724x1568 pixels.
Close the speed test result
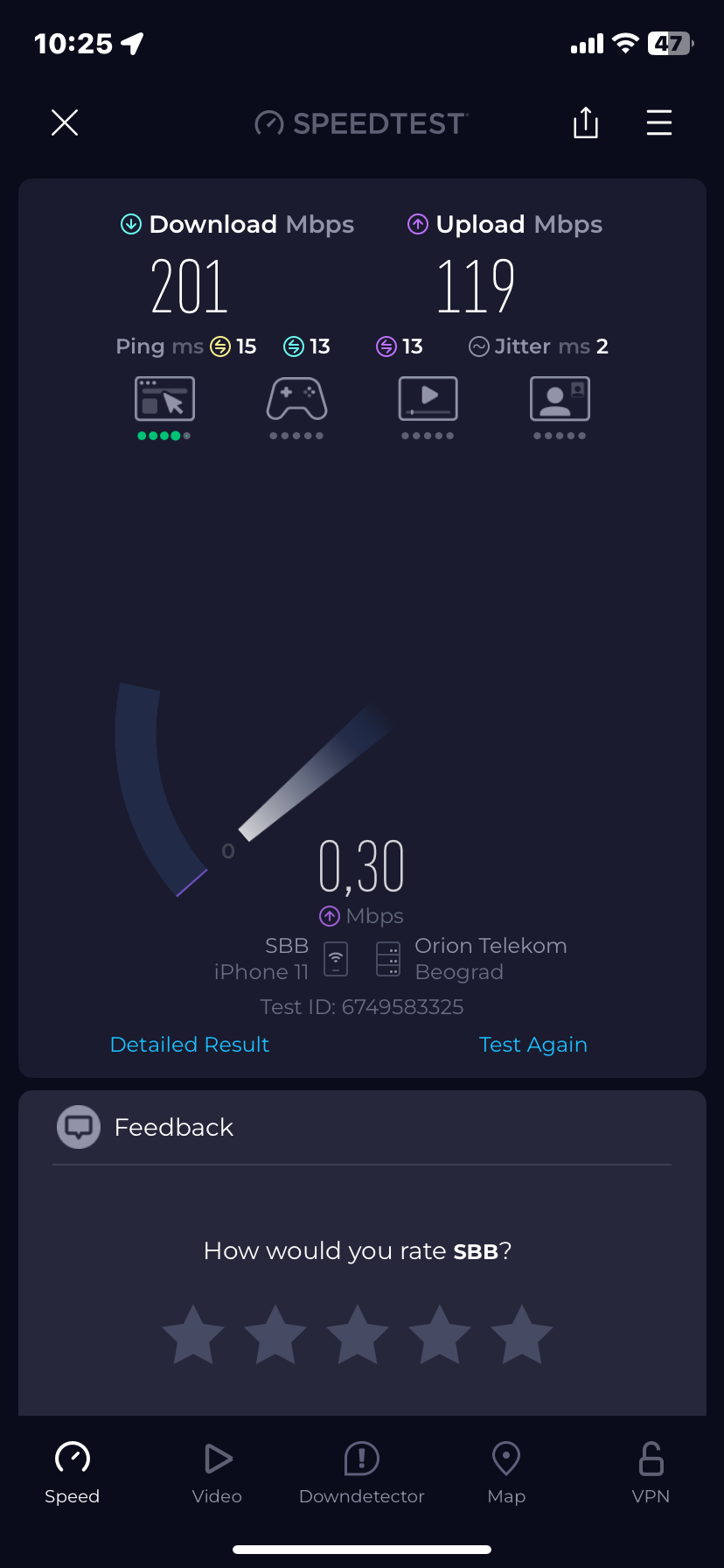tap(65, 122)
